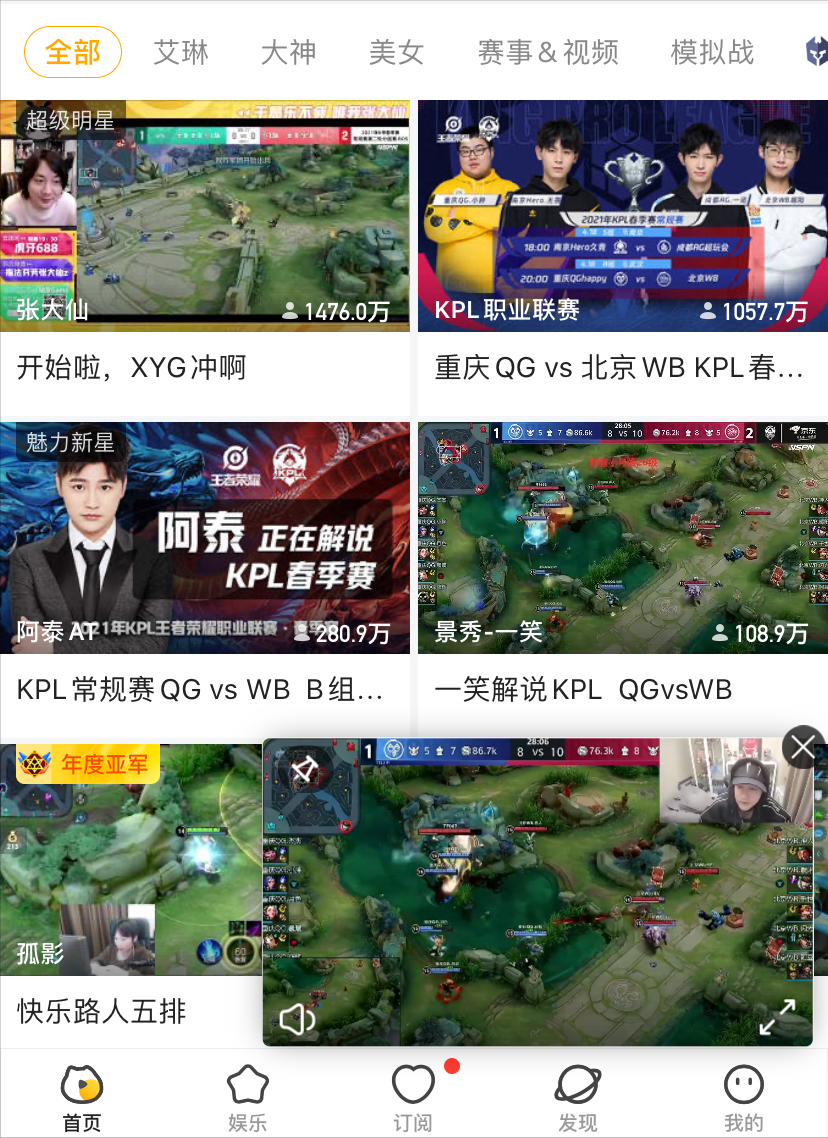Image resolution: width=828 pixels, height=1138 pixels.
Task: Open the 模拟战 tab
Action: click(x=712, y=52)
